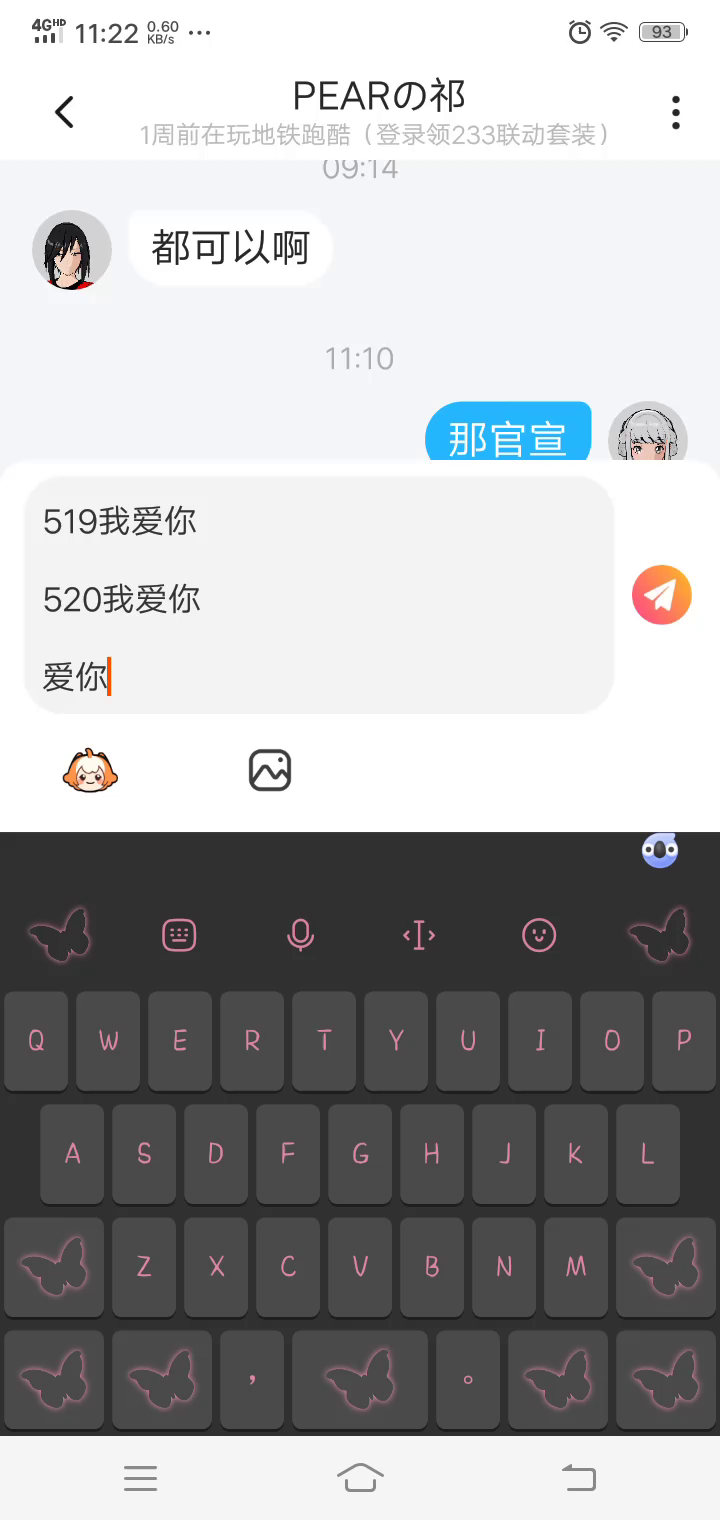Open the profile of PEARの祁's avatar

tap(71, 250)
